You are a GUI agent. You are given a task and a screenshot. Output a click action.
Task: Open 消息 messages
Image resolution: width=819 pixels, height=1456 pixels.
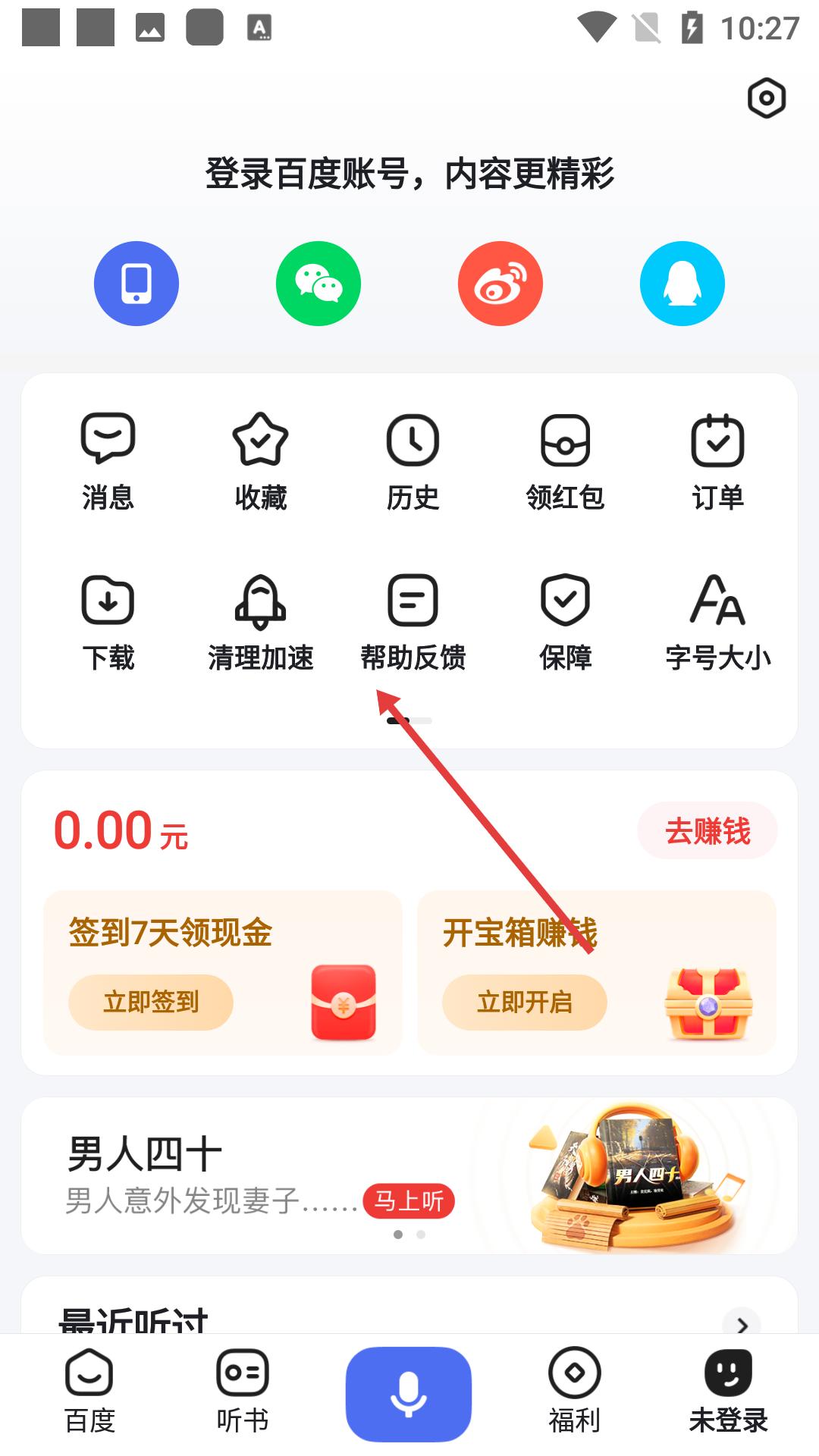tap(108, 460)
